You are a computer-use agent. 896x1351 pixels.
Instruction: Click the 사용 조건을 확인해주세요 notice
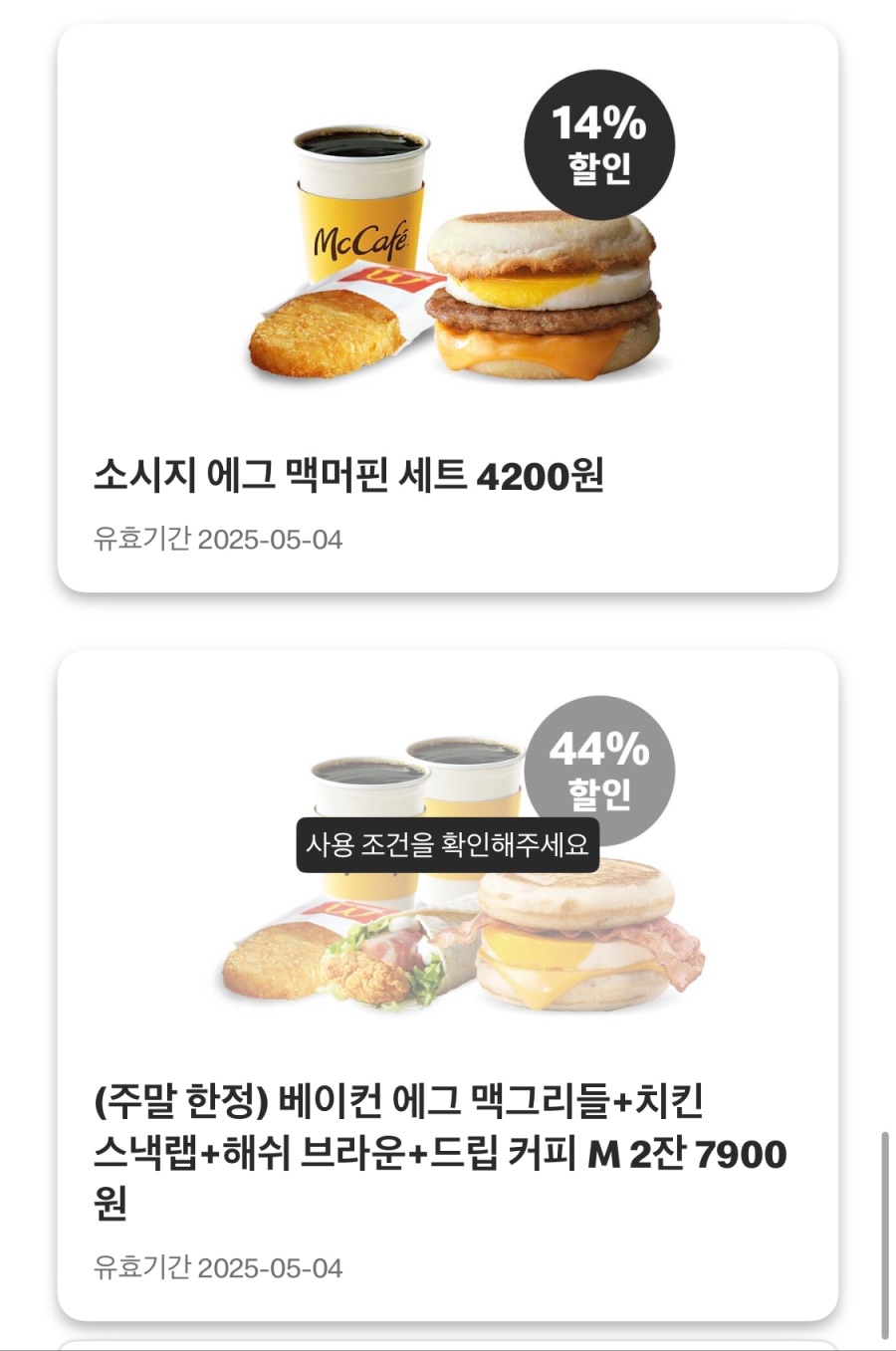click(448, 846)
